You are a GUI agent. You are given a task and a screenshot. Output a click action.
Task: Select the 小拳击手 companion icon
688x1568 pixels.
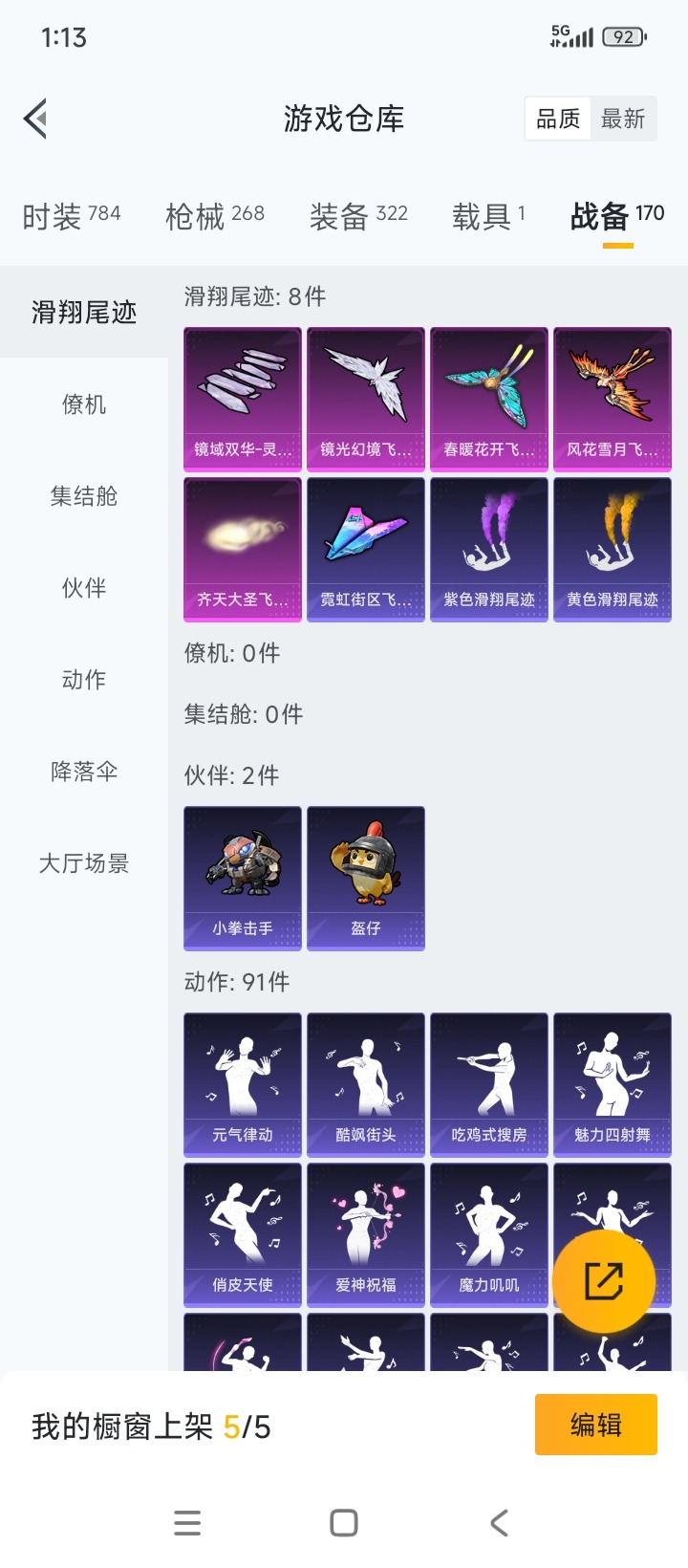click(242, 878)
